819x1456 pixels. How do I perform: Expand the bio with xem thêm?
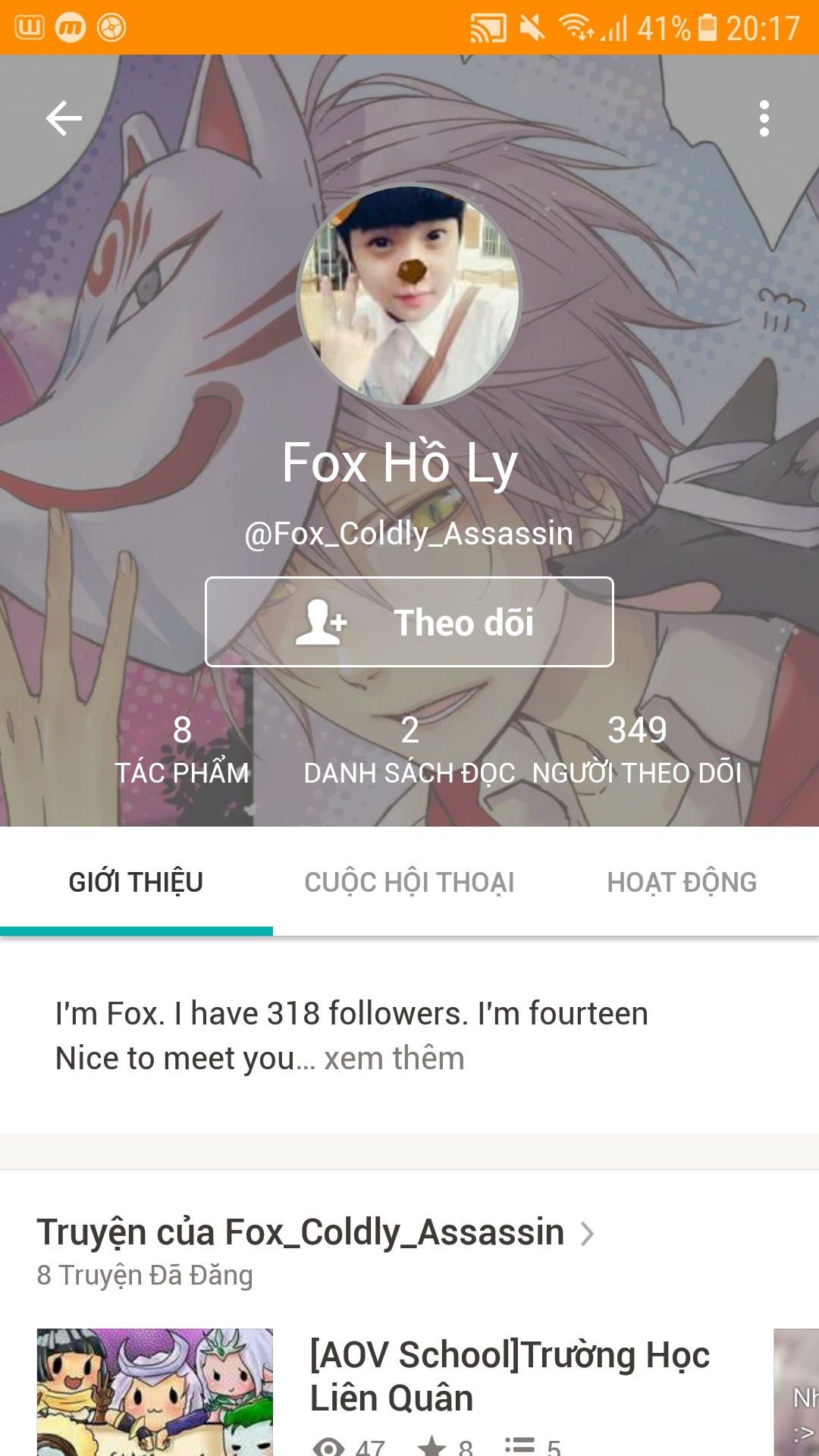(394, 1058)
